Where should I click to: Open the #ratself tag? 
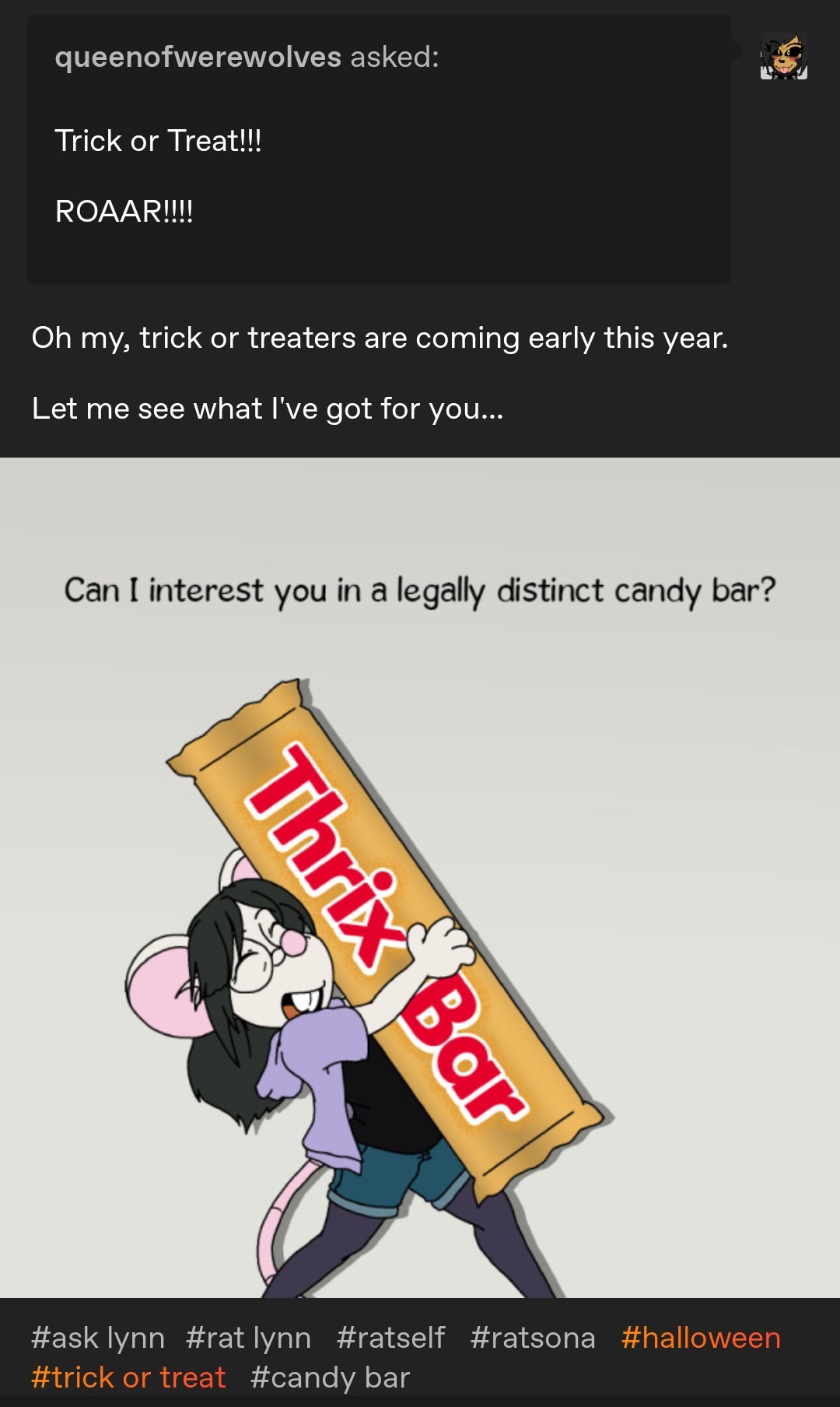click(x=390, y=1338)
